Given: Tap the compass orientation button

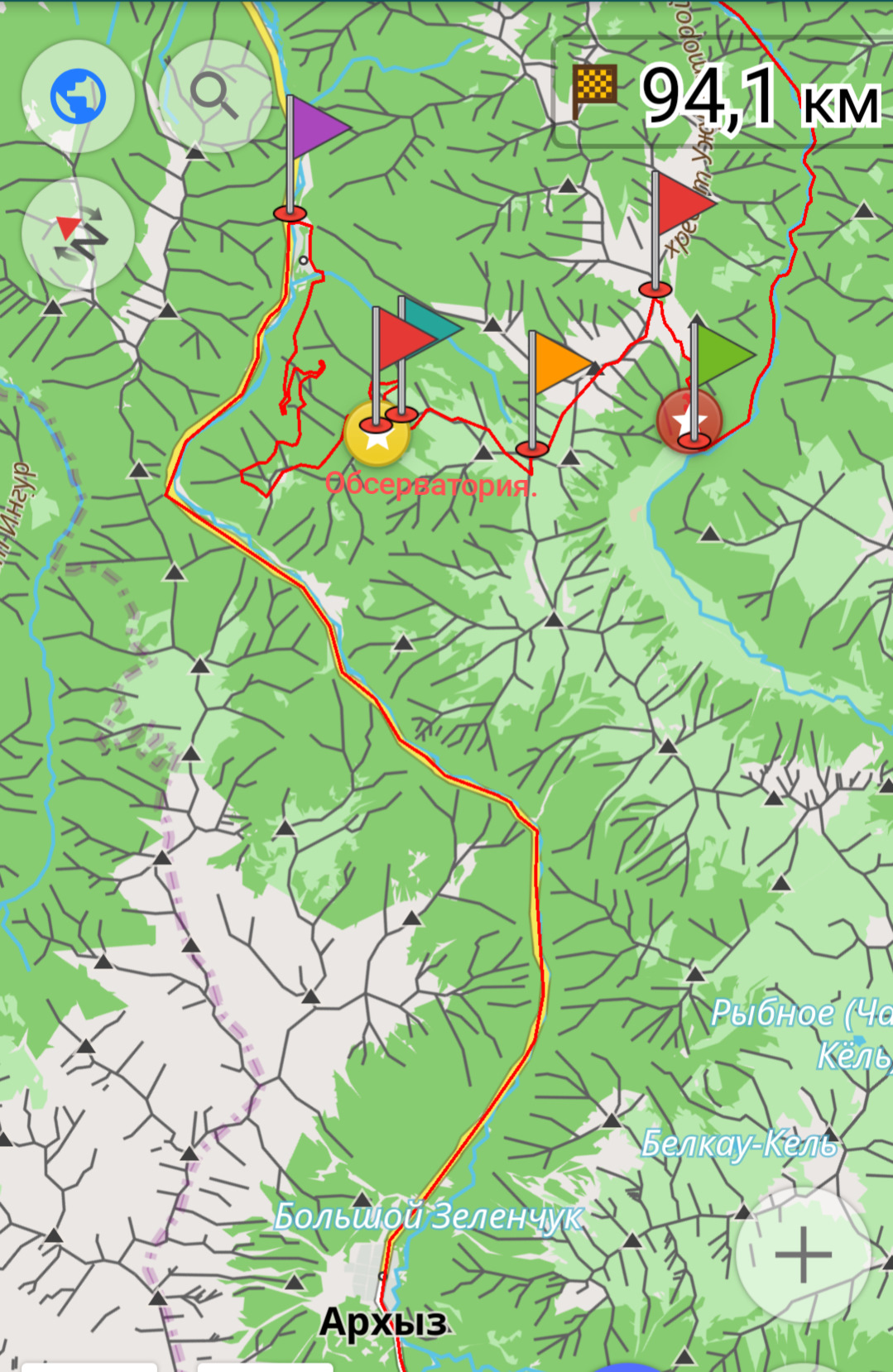Looking at the screenshot, I should 78,233.
